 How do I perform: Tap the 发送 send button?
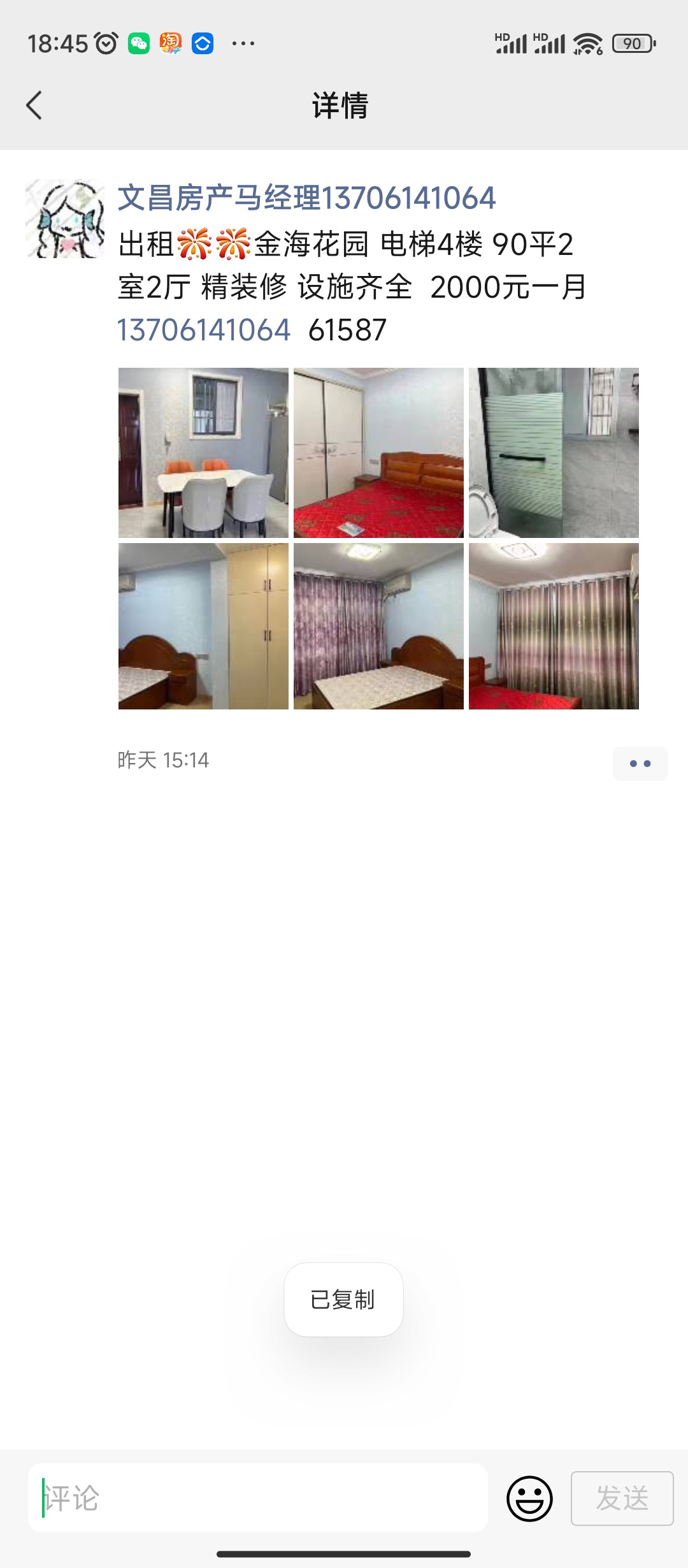[622, 1499]
